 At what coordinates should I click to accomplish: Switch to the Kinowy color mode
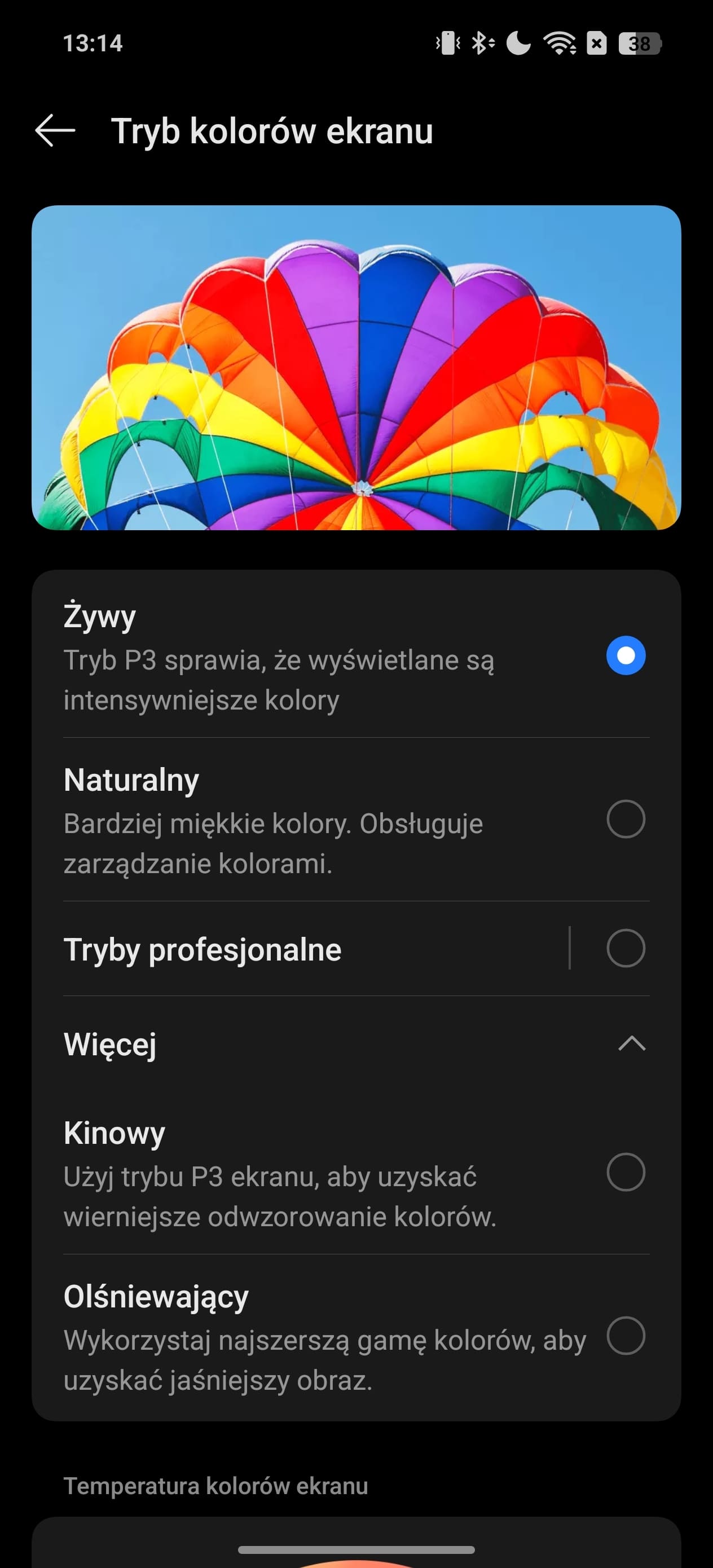pyautogui.click(x=356, y=1173)
